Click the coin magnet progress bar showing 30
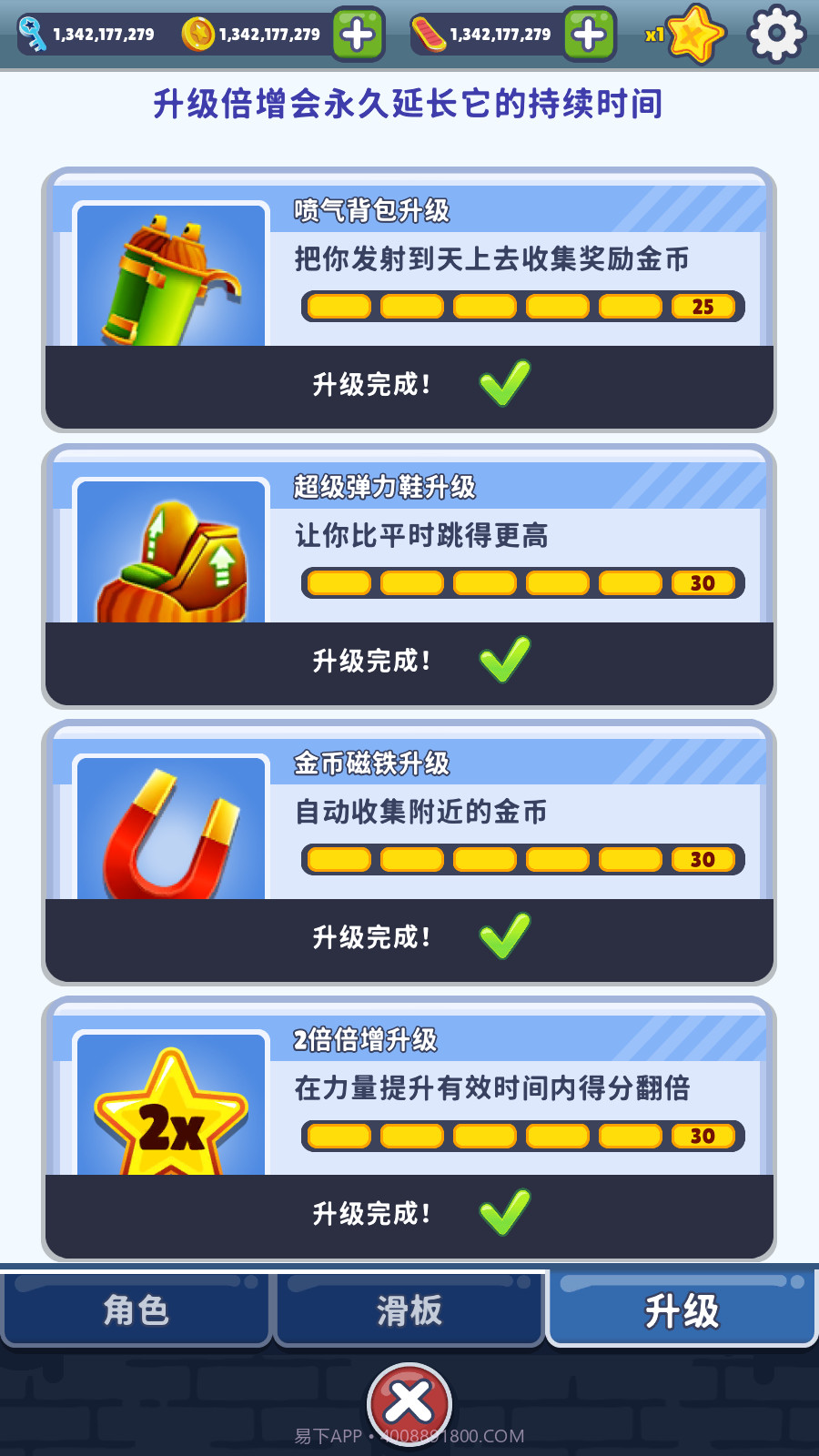 pyautogui.click(x=518, y=859)
